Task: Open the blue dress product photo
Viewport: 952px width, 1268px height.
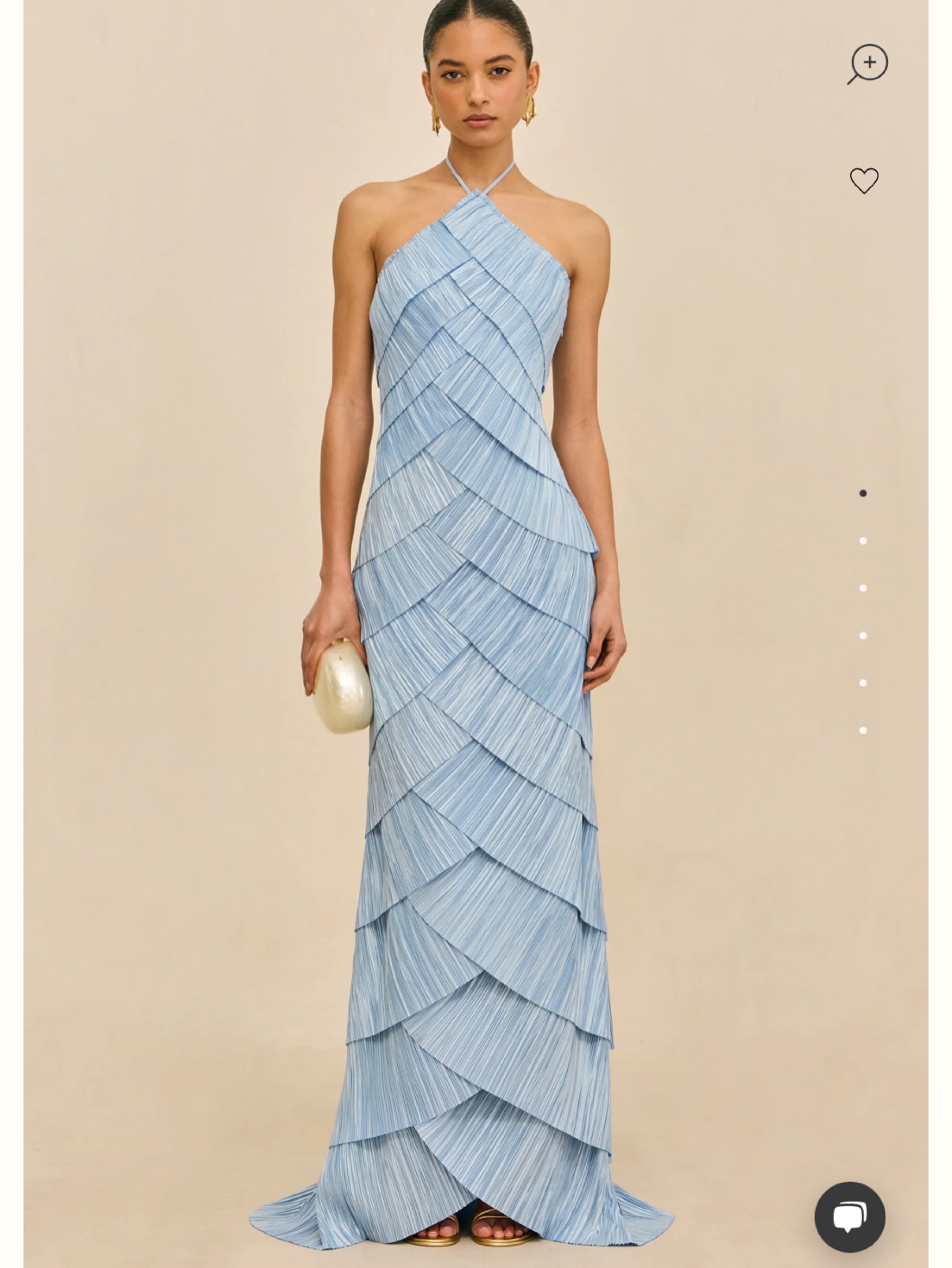Action: tap(475, 634)
